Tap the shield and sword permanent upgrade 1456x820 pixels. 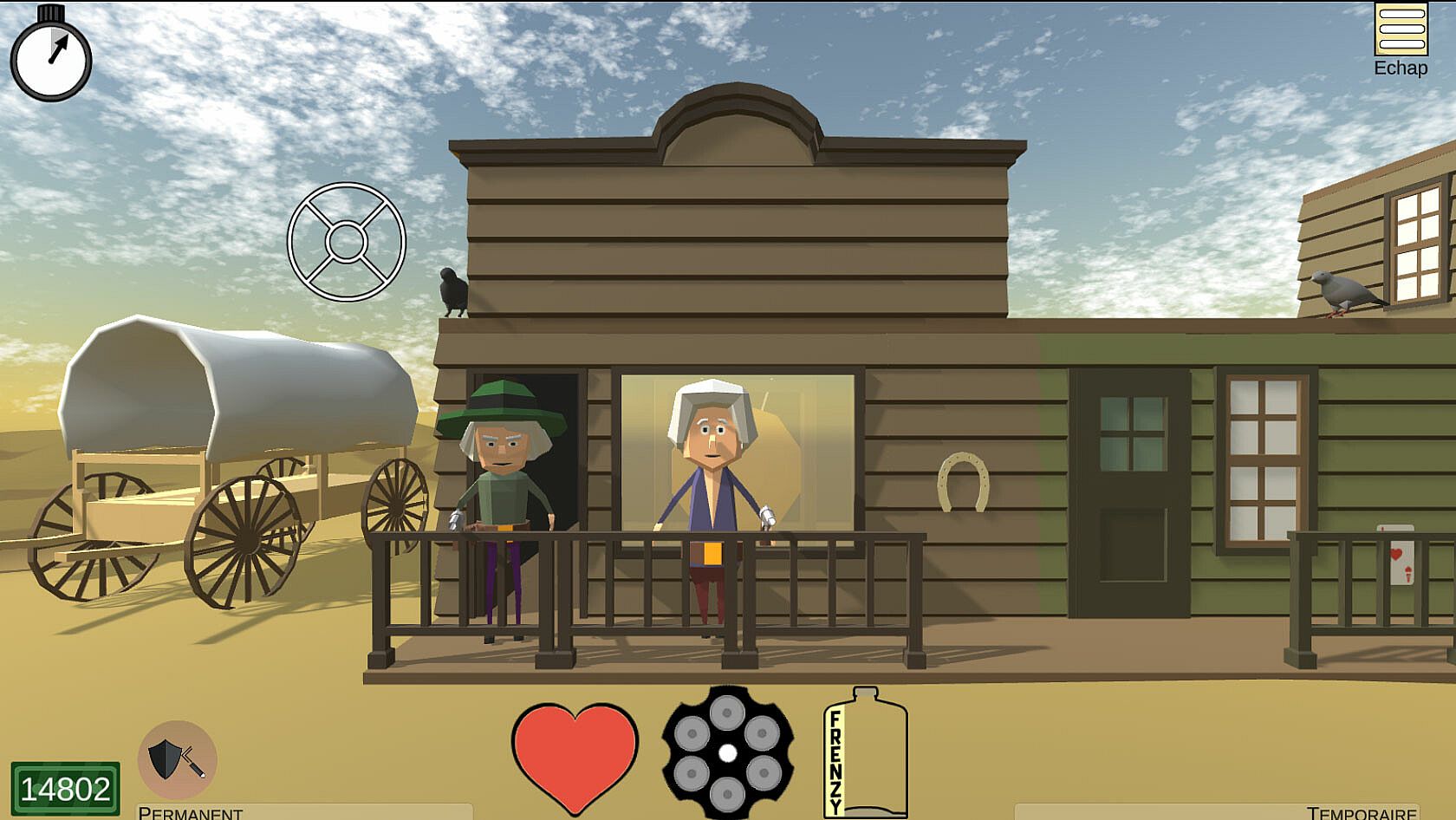click(177, 759)
